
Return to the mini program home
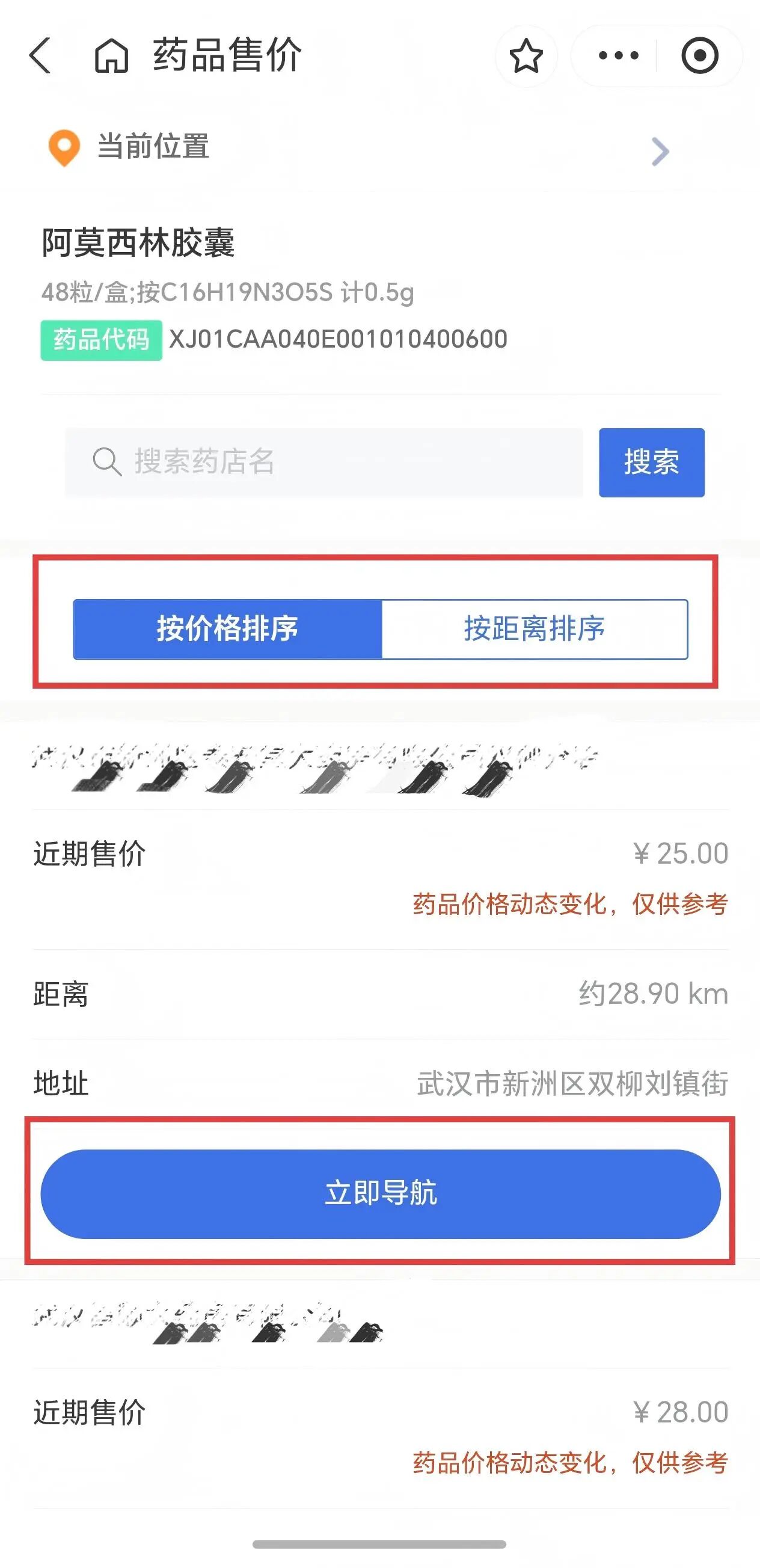(x=111, y=56)
